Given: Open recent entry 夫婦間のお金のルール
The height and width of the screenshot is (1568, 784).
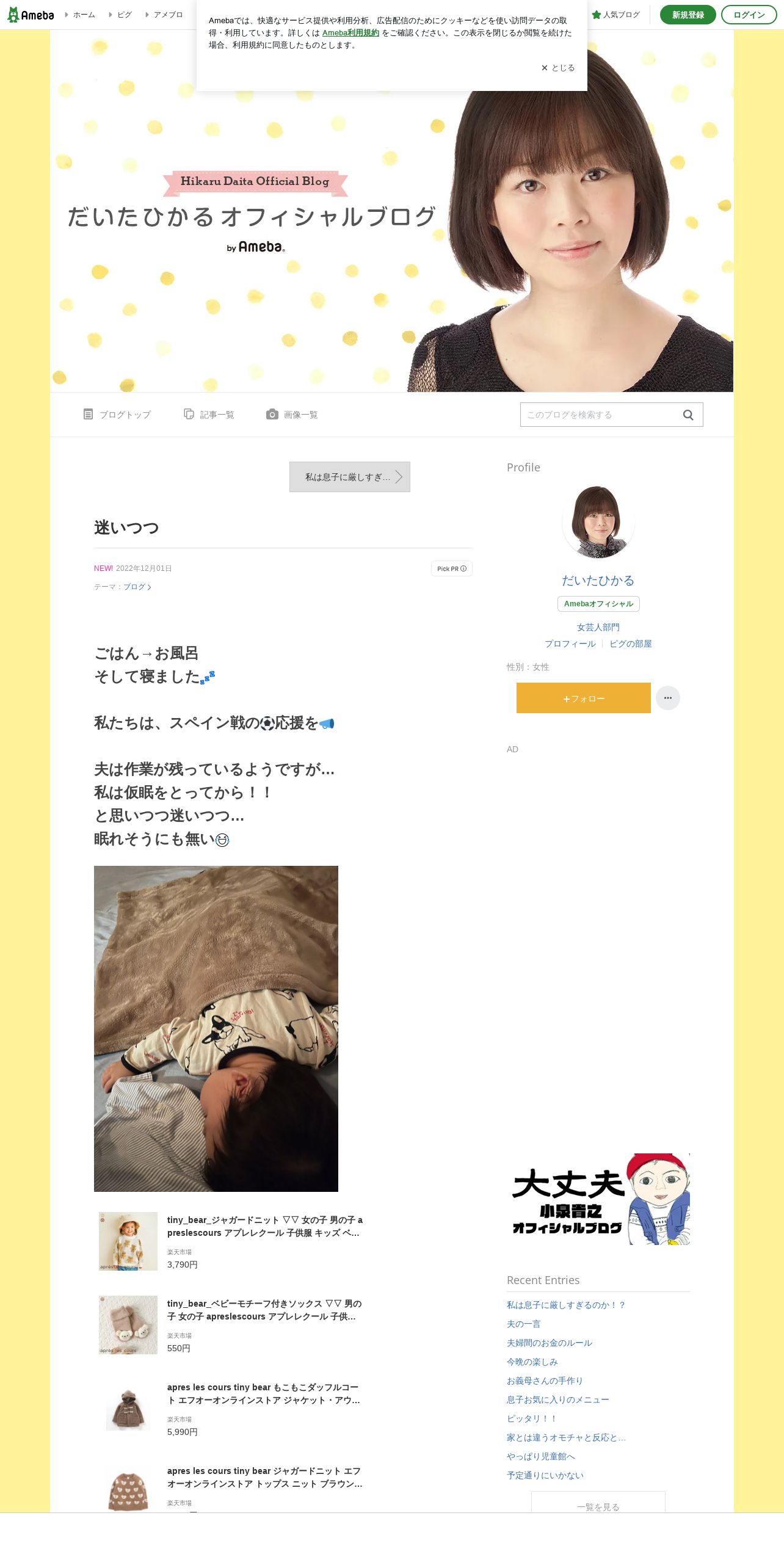Looking at the screenshot, I should 550,1343.
